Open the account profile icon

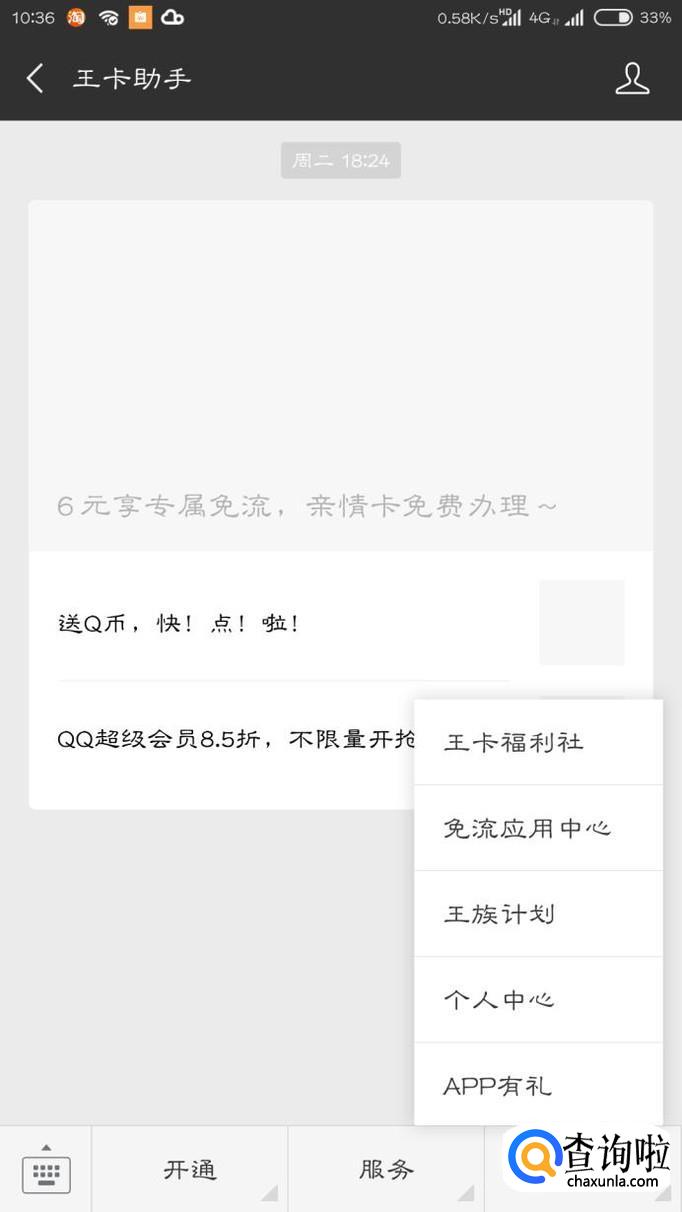[632, 79]
